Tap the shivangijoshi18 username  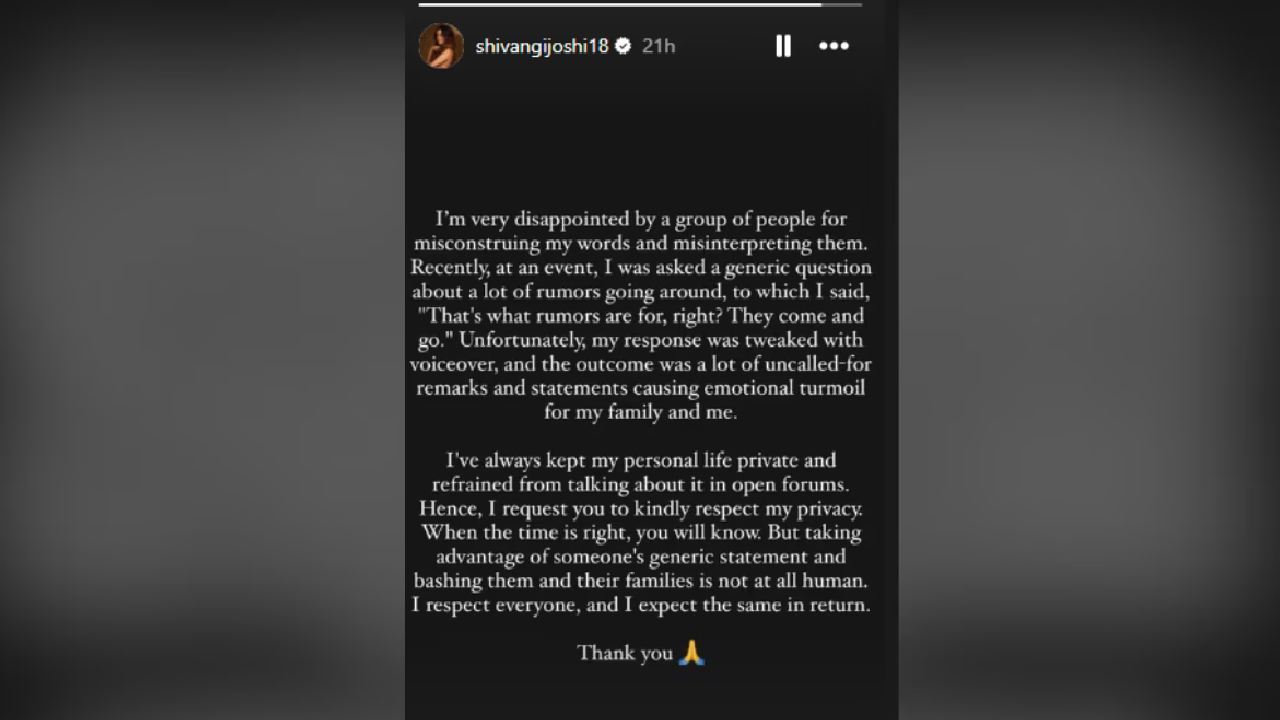click(541, 46)
